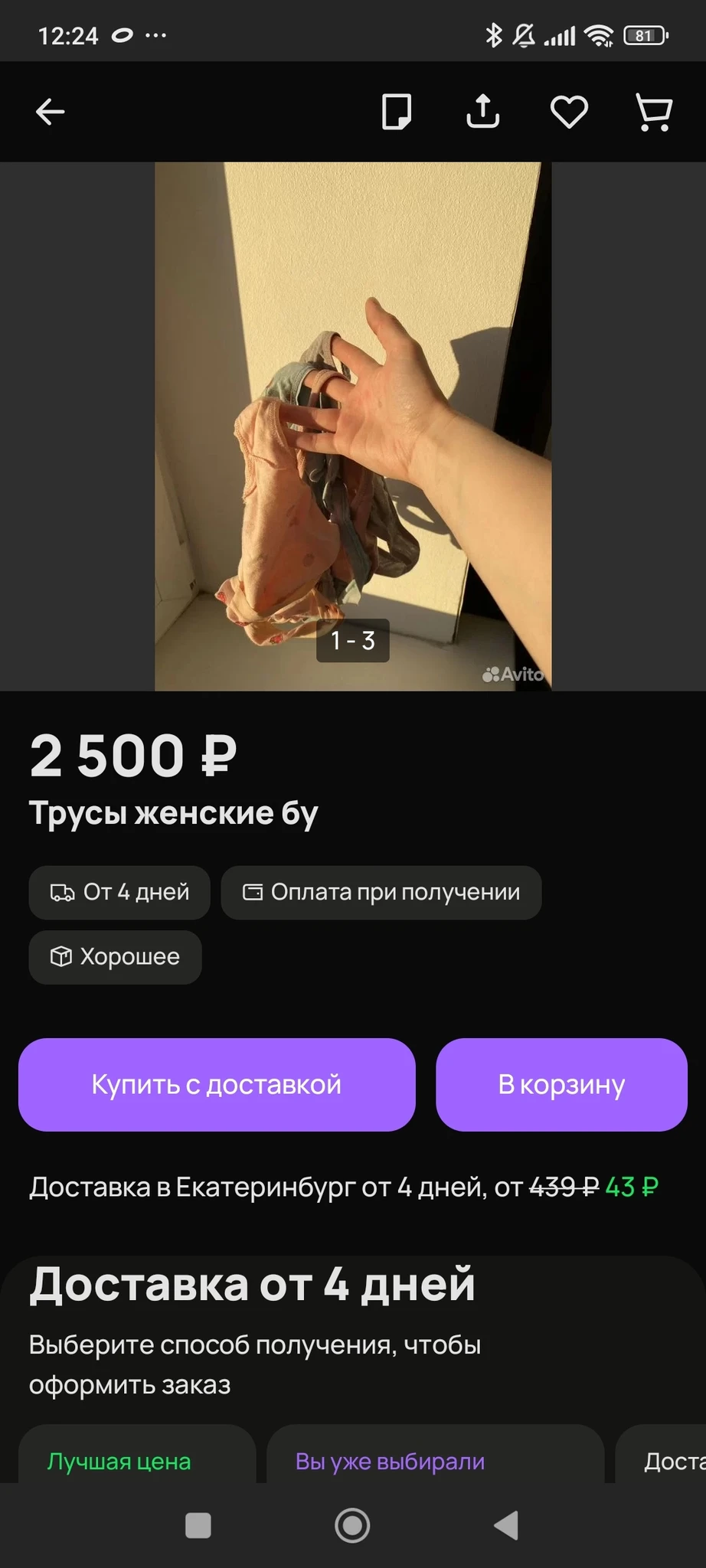Share this listing
The image size is (706, 1568).
[483, 113]
